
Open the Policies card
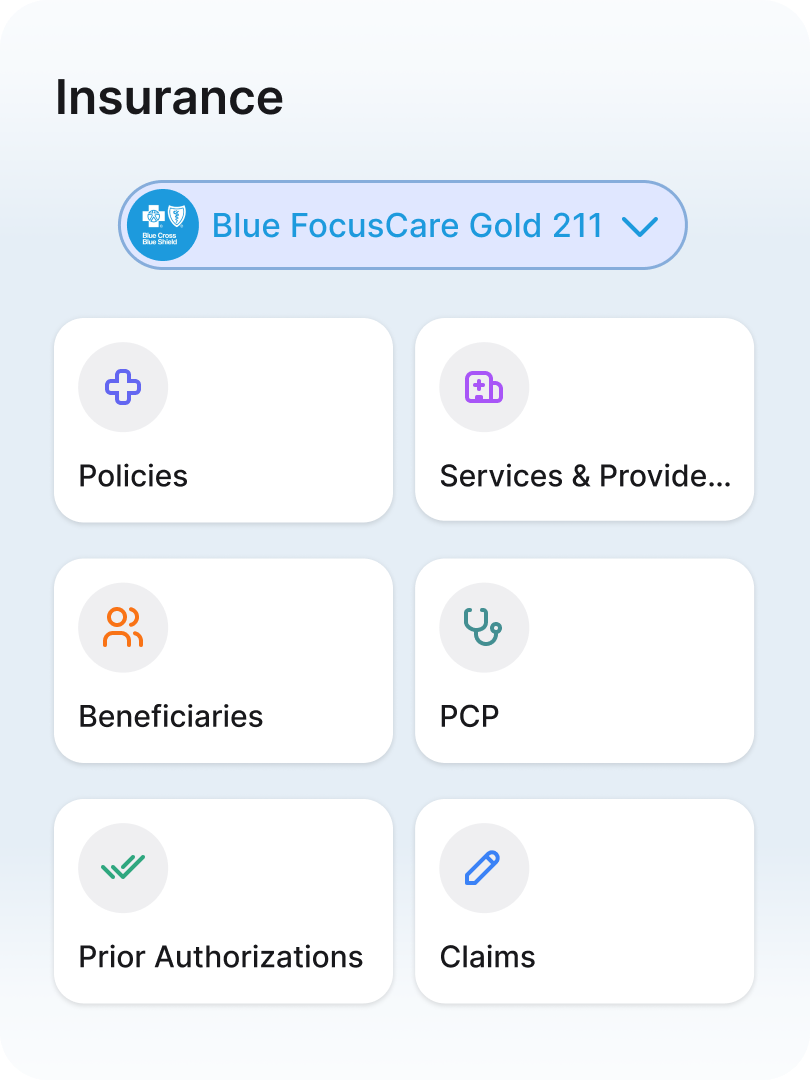pyautogui.click(x=223, y=420)
